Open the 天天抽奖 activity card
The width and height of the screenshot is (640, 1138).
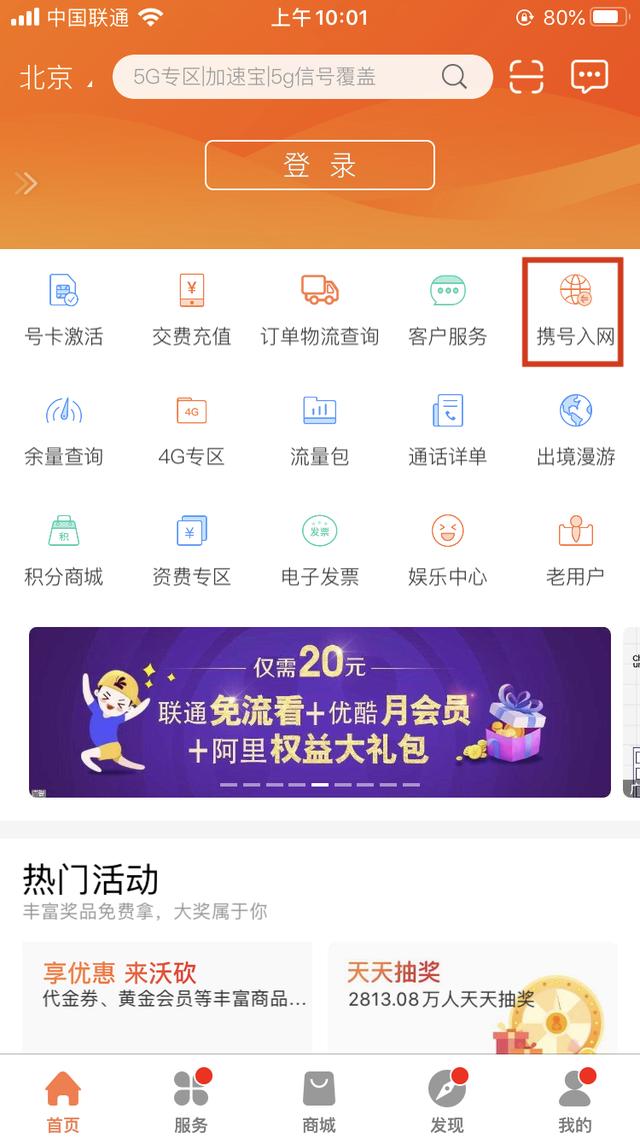[x=473, y=998]
